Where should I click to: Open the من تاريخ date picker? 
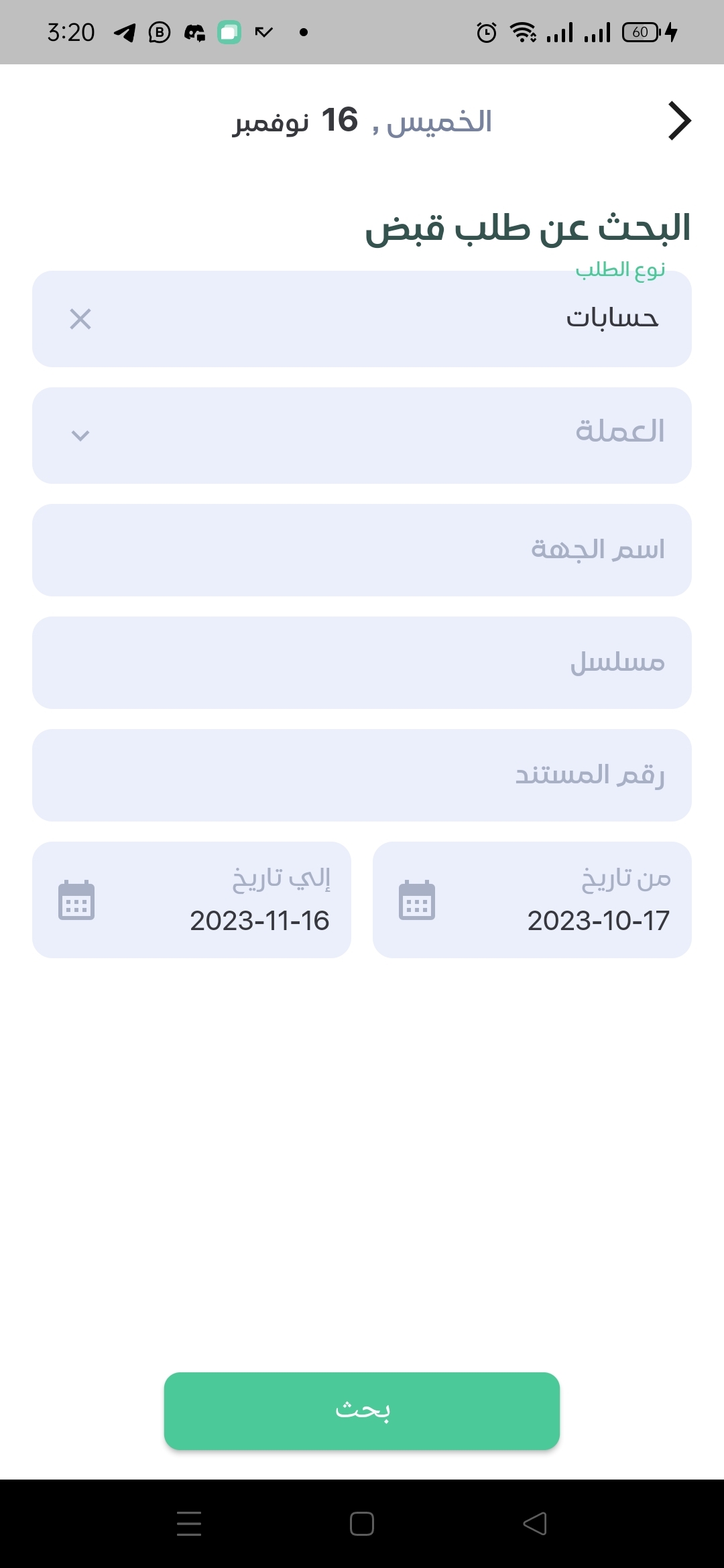(532, 900)
